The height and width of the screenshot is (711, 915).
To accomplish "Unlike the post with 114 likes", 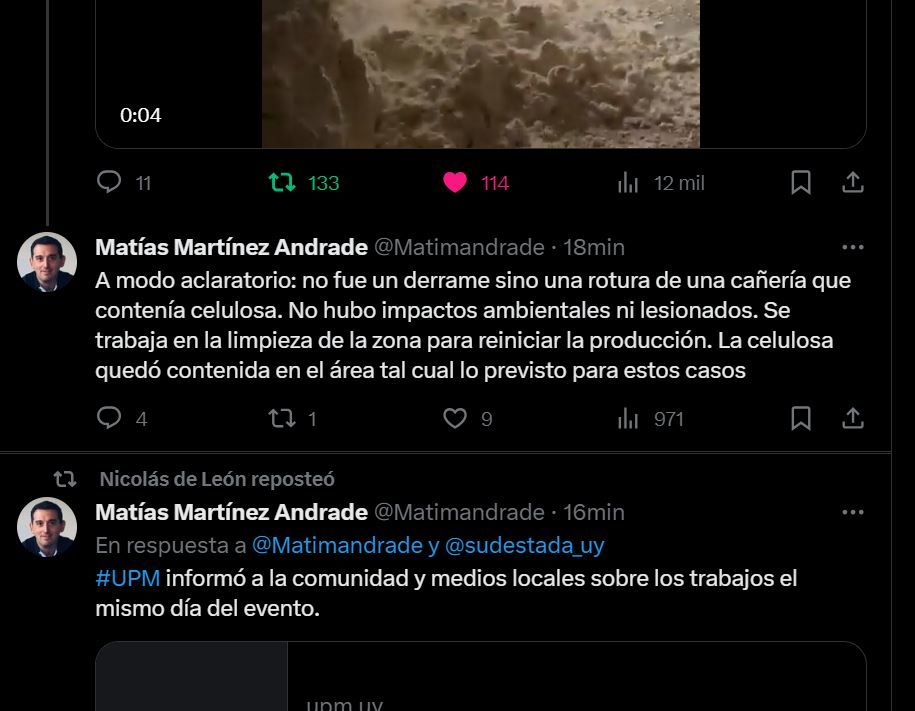I will 455,182.
